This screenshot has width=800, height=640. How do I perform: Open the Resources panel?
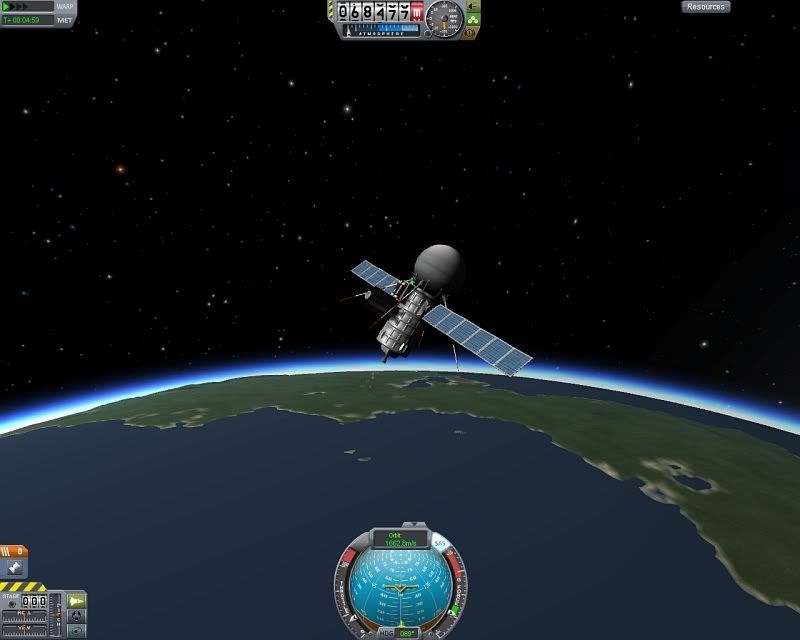706,7
